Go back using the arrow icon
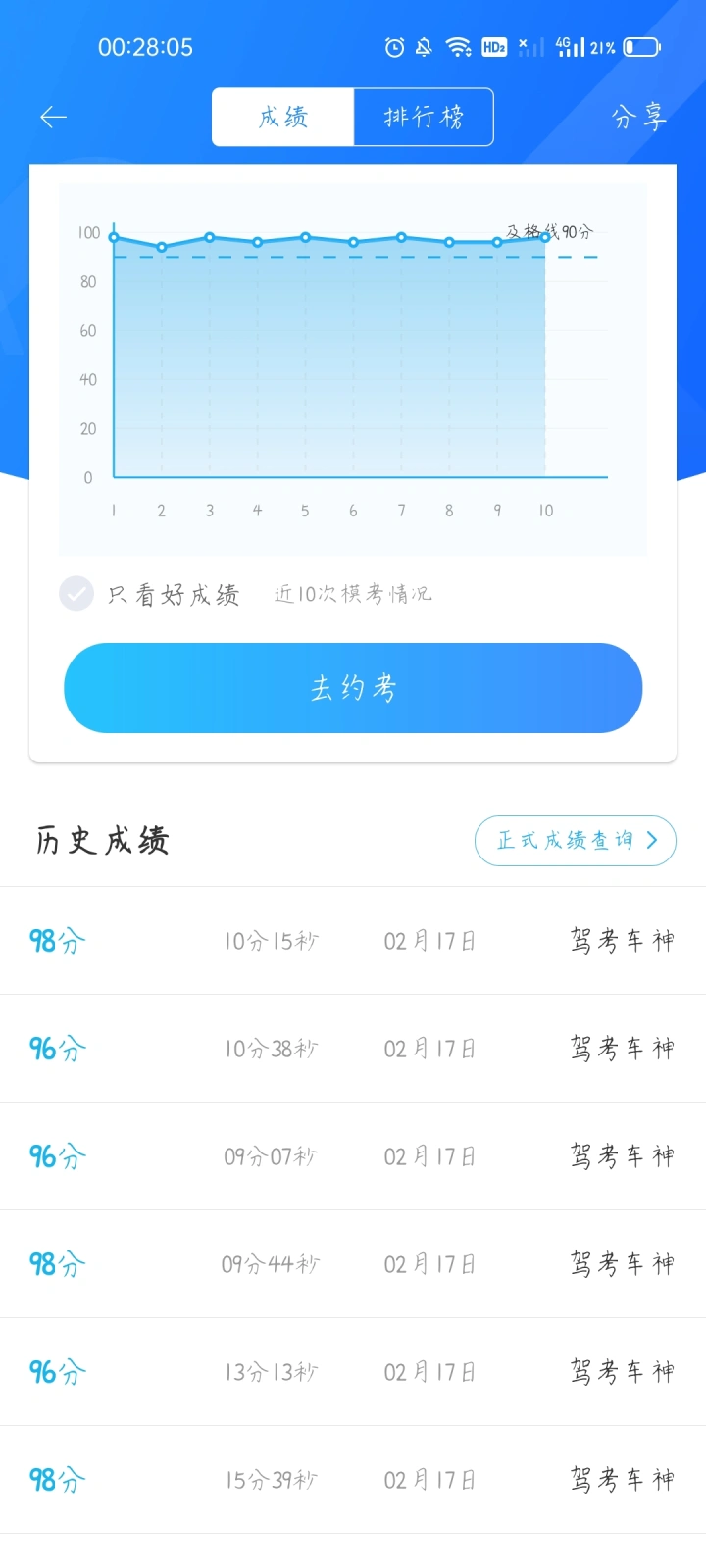 [53, 118]
